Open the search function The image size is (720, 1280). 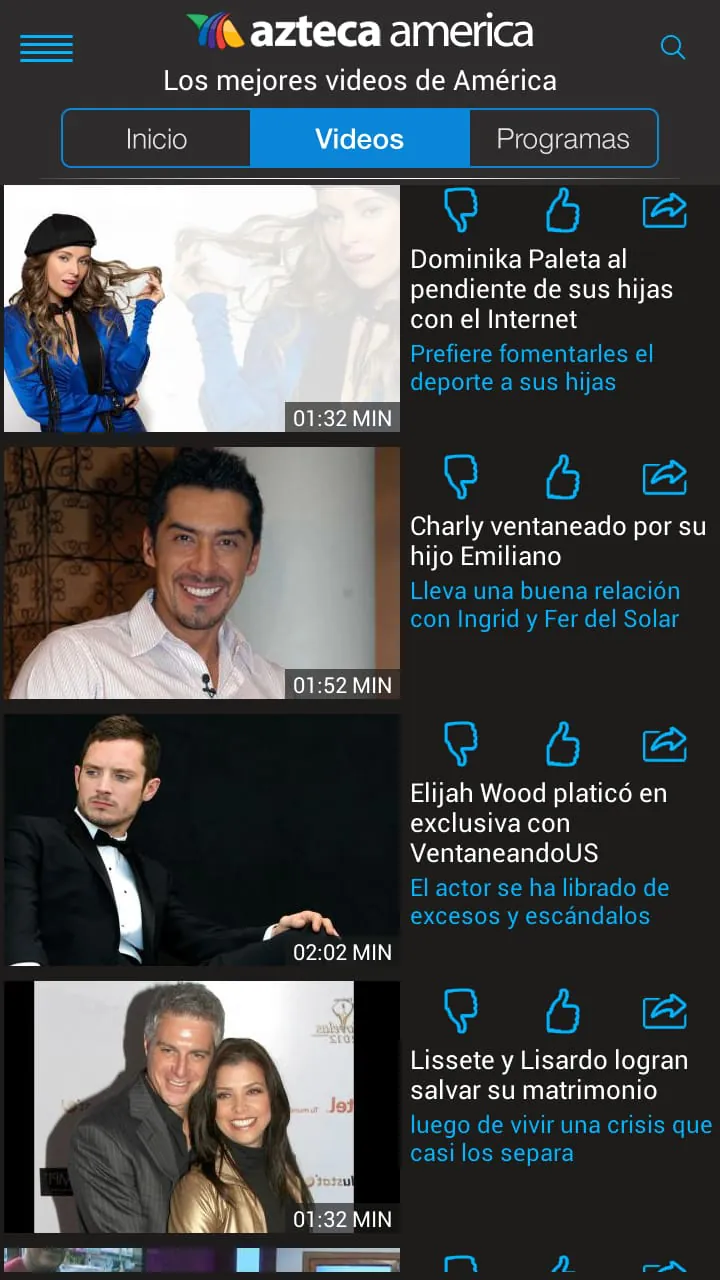click(673, 47)
